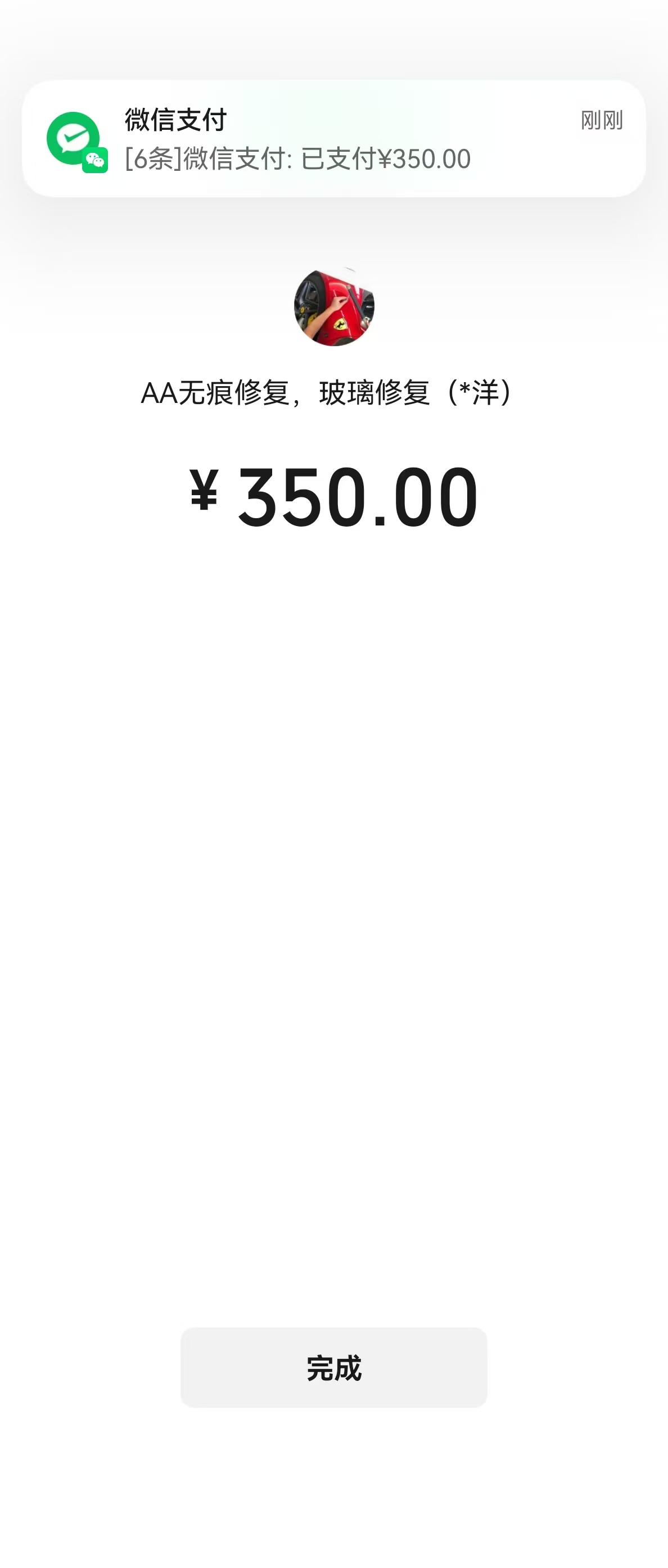Viewport: 668px width, 1568px height.
Task: Tap the 完成 button to finish
Action: (333, 1367)
